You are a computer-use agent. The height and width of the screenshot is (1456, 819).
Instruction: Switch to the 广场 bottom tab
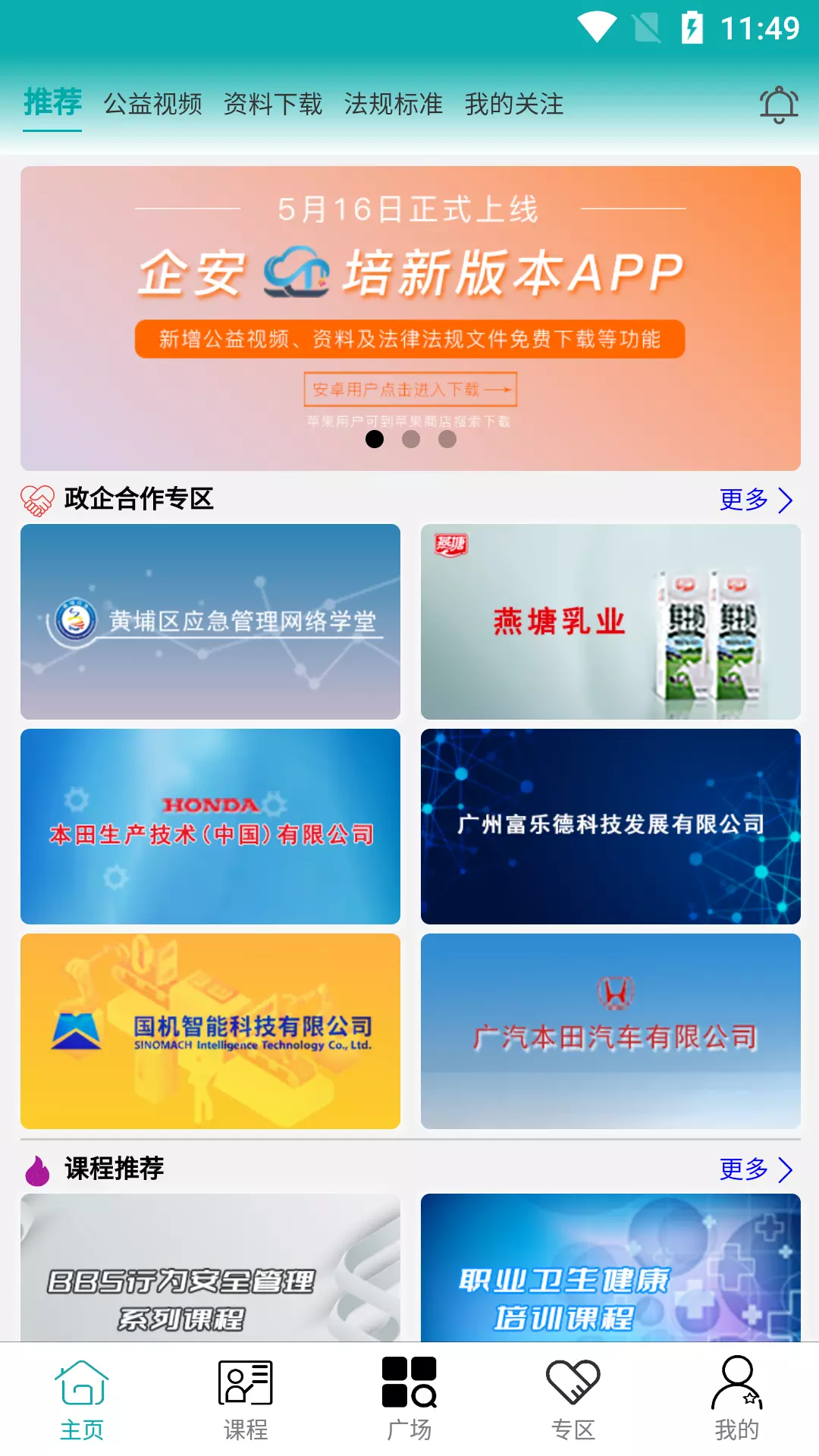pyautogui.click(x=409, y=1399)
